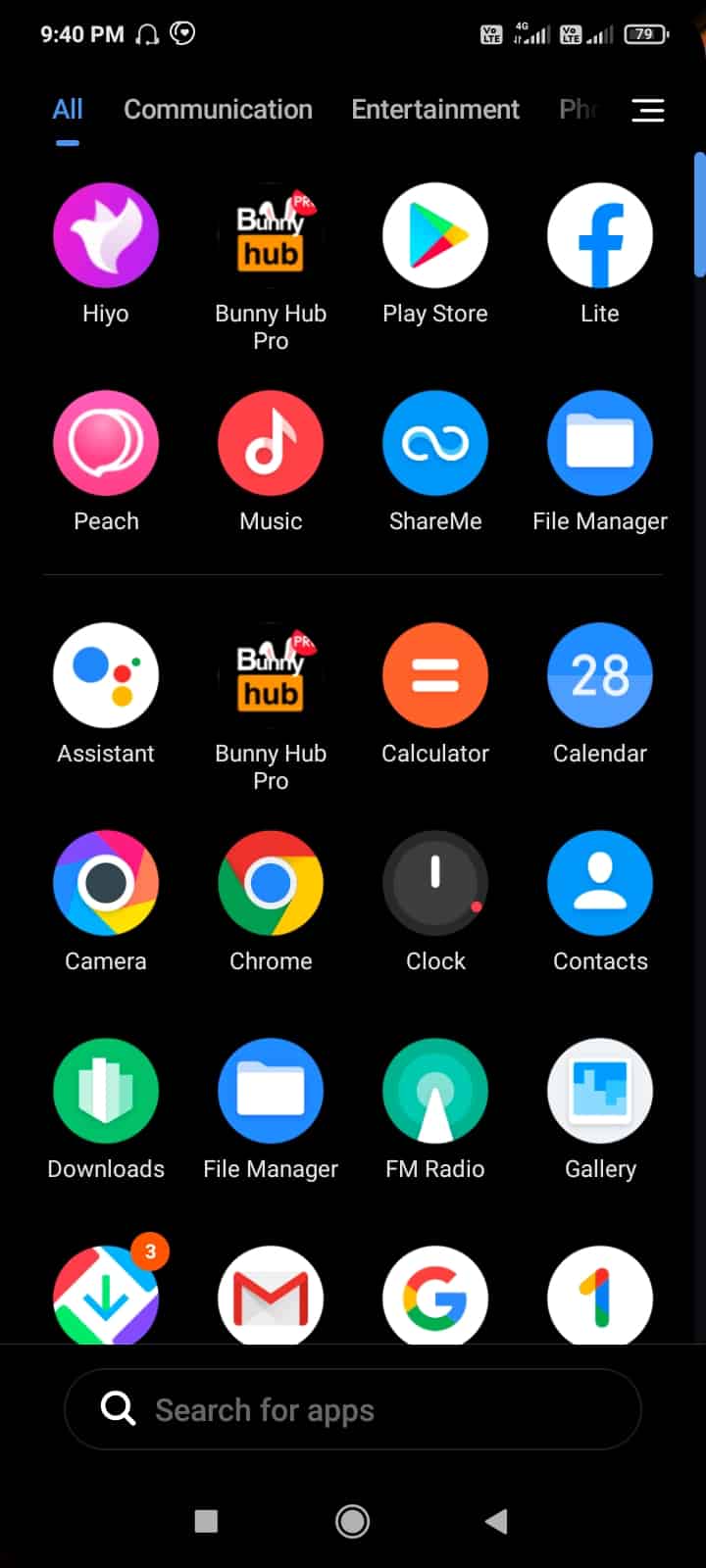Launch FM Radio
The image size is (706, 1568).
point(435,1091)
